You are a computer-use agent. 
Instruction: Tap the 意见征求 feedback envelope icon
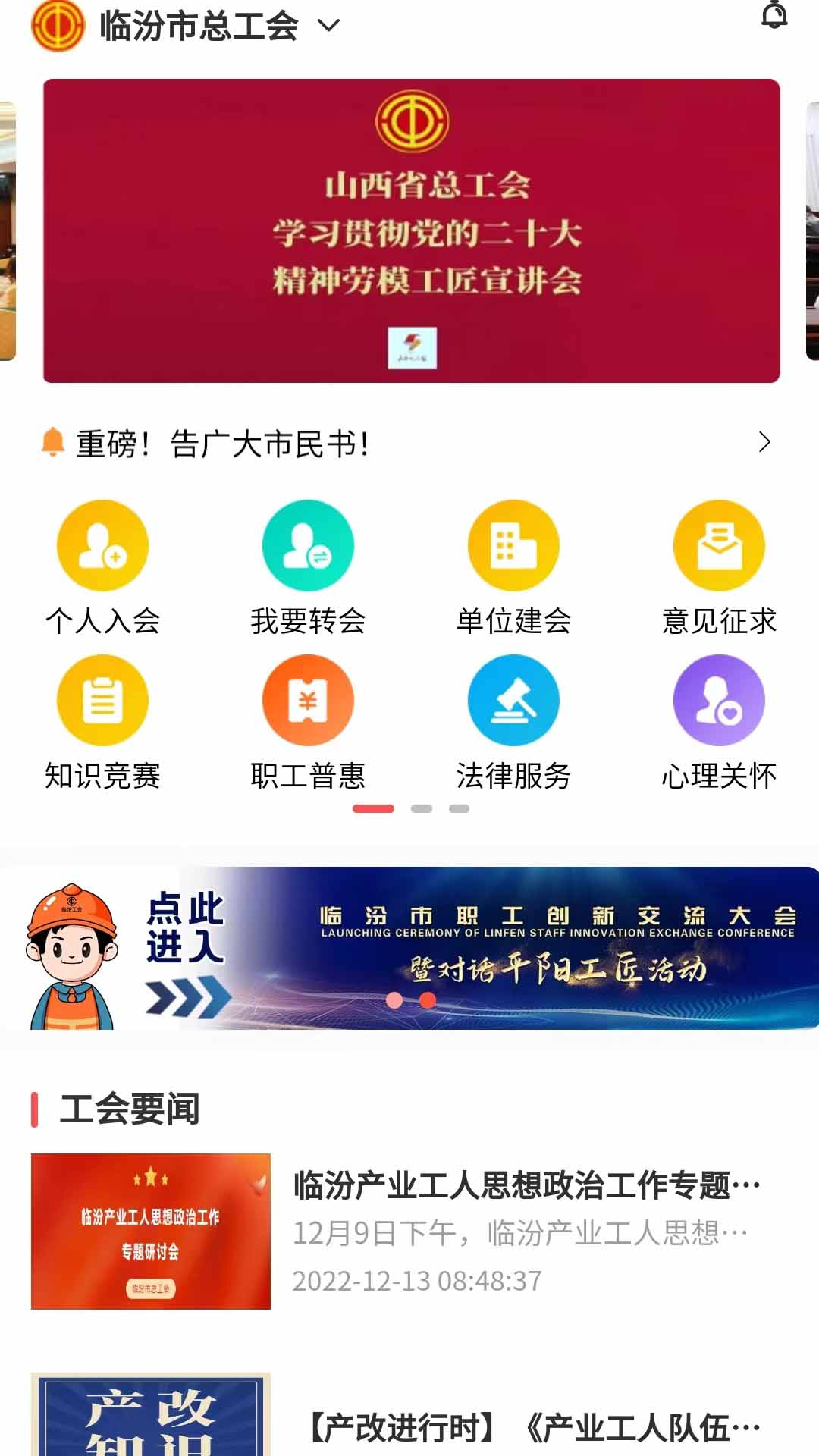tap(718, 545)
